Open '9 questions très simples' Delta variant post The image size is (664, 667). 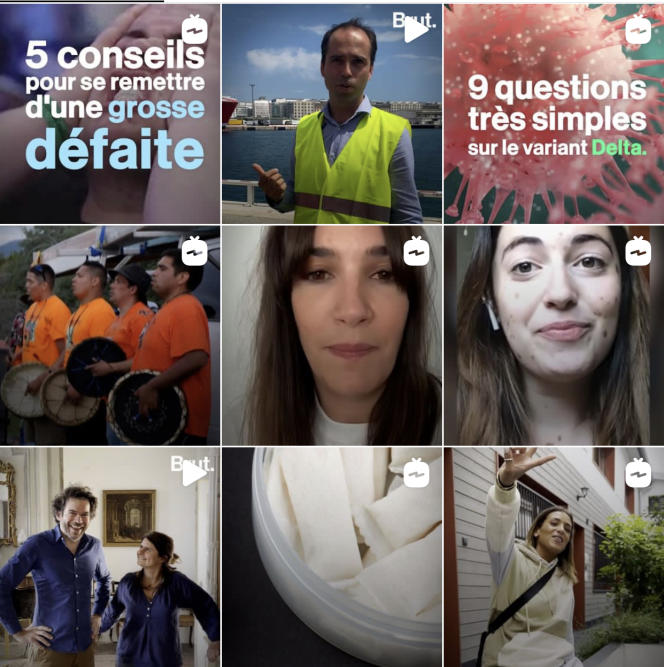553,112
